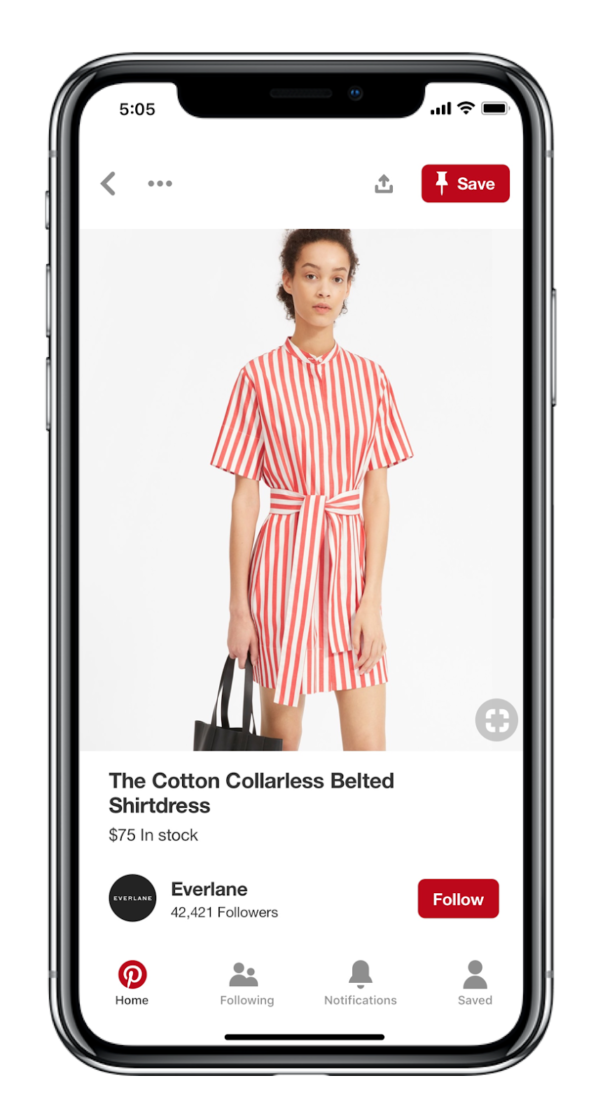Viewport: 612px width, 1120px height.
Task: Open the three-dot overflow menu
Action: pyautogui.click(x=160, y=184)
